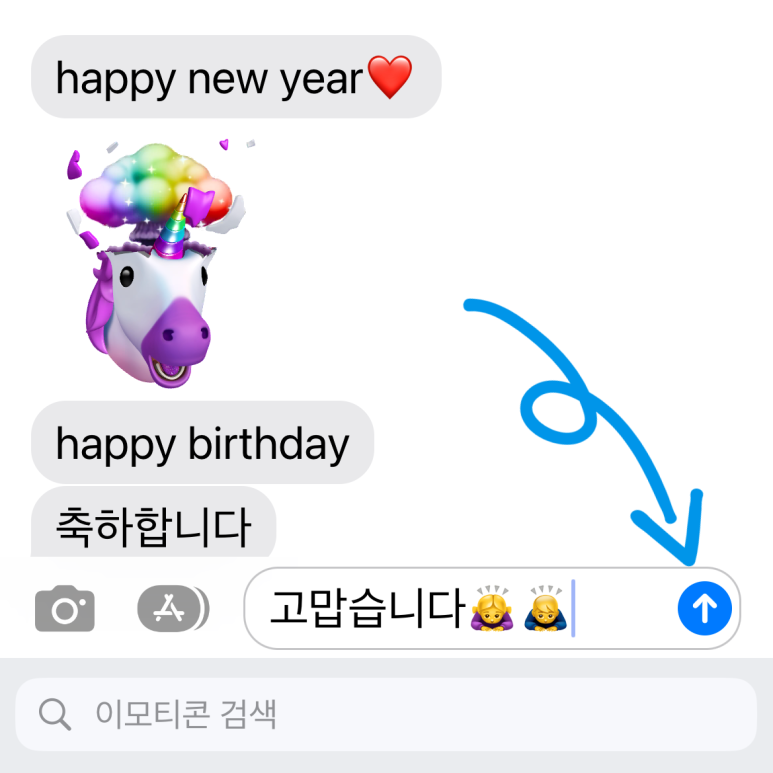The height and width of the screenshot is (773, 773).
Task: Send the 고맙습니다 message
Action: click(704, 608)
